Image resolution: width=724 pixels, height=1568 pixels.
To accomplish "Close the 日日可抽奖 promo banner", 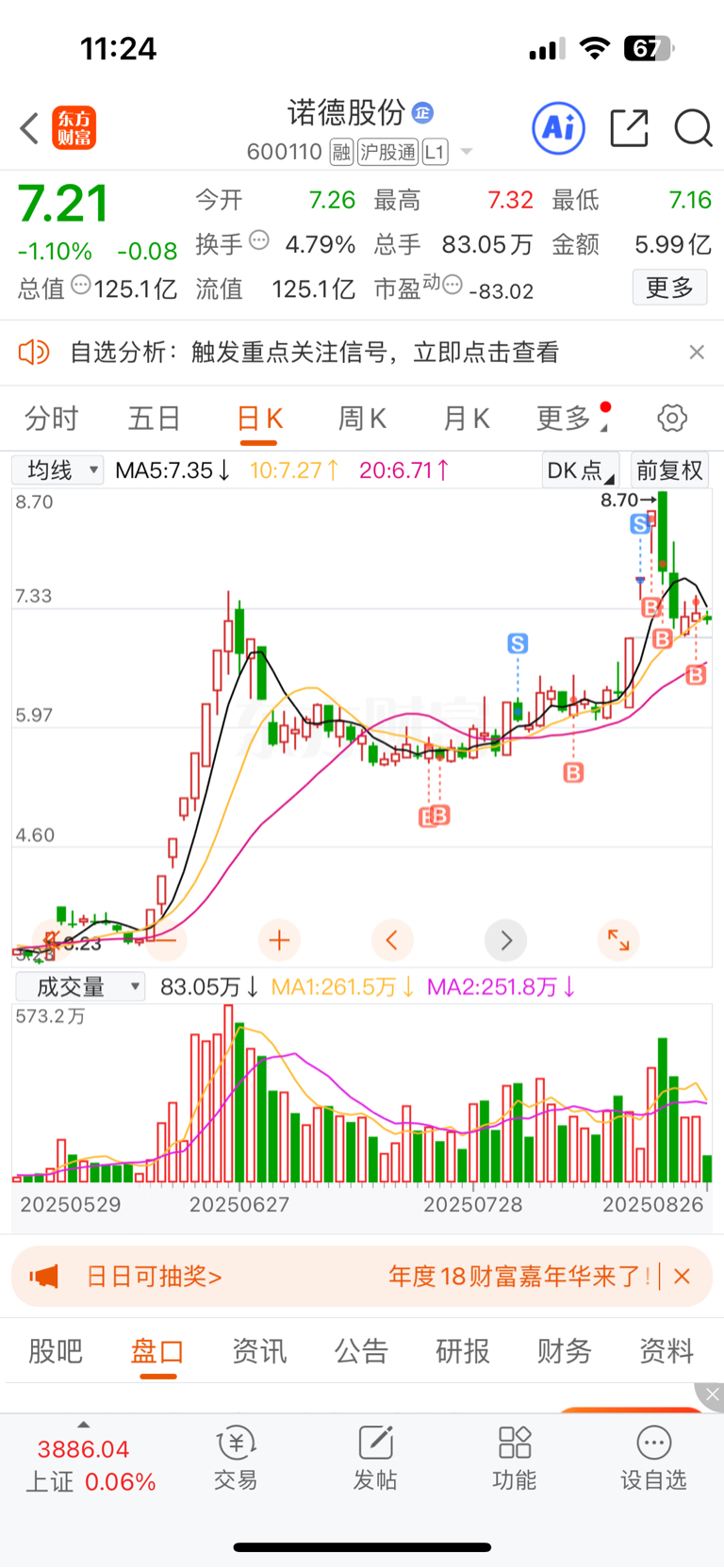I will coord(683,1276).
